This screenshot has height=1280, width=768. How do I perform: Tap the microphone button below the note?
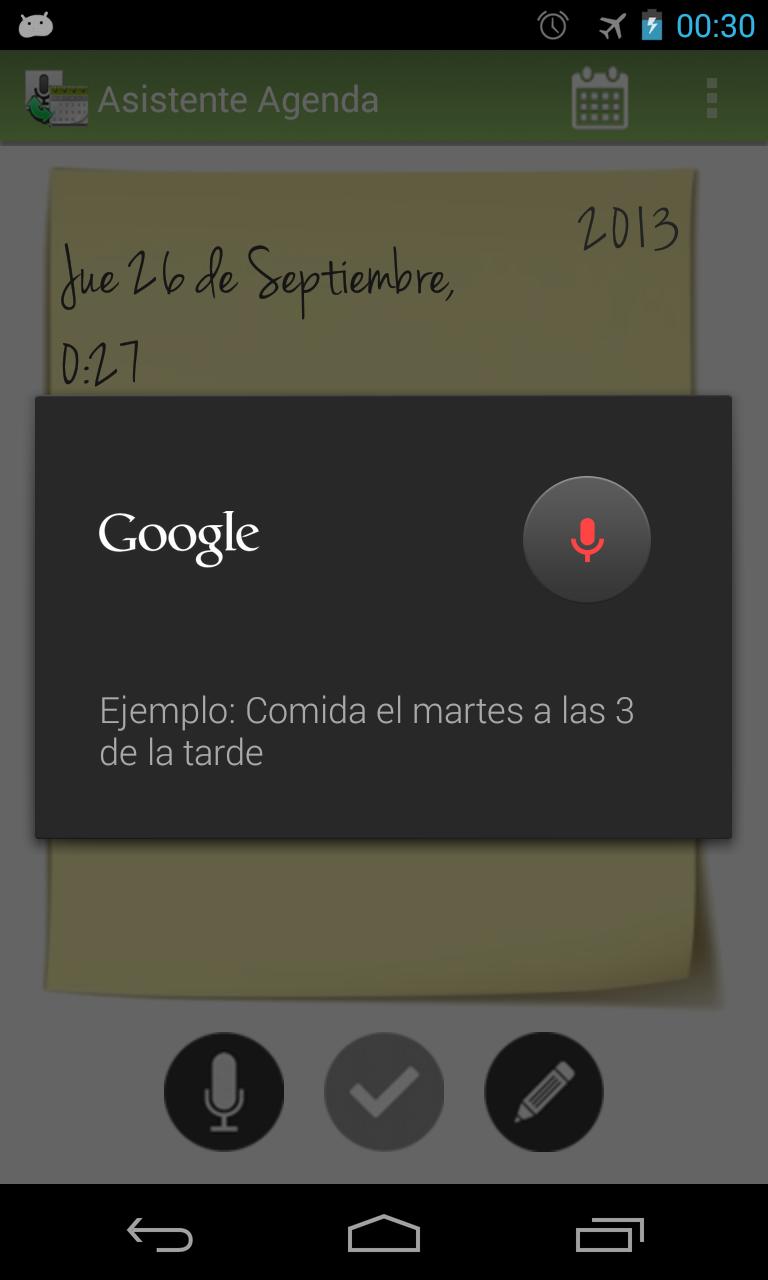tap(224, 1092)
